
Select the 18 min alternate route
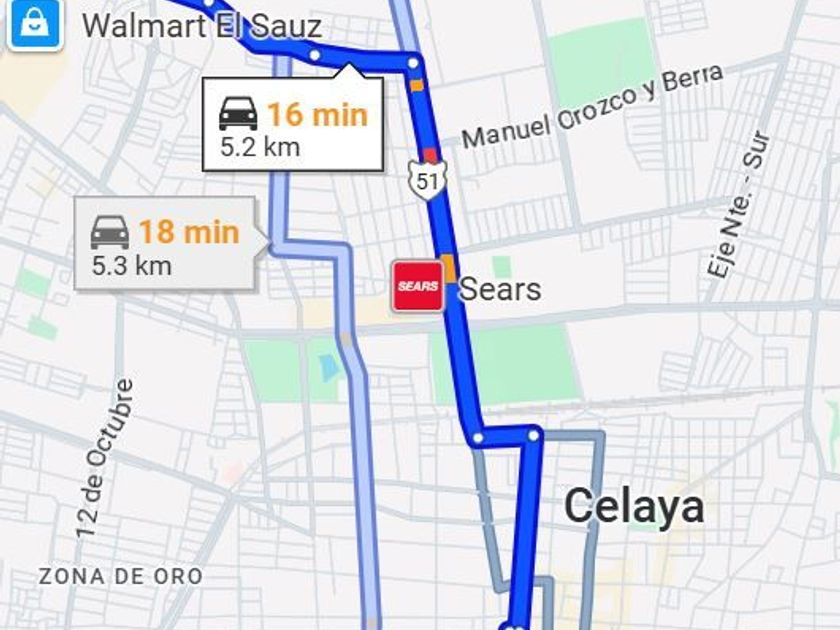[164, 244]
